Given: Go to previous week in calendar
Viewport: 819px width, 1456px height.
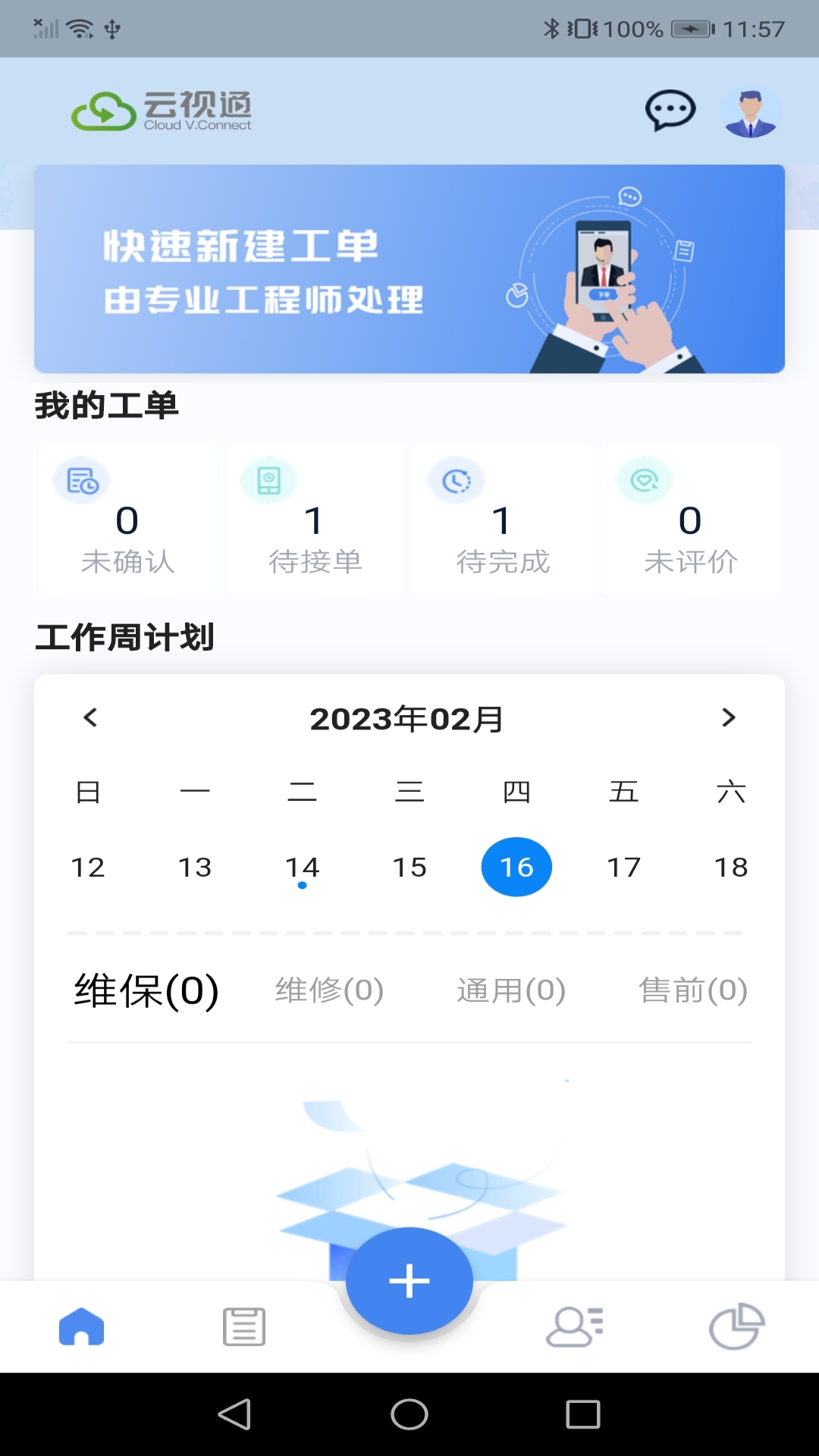Looking at the screenshot, I should click(x=90, y=717).
